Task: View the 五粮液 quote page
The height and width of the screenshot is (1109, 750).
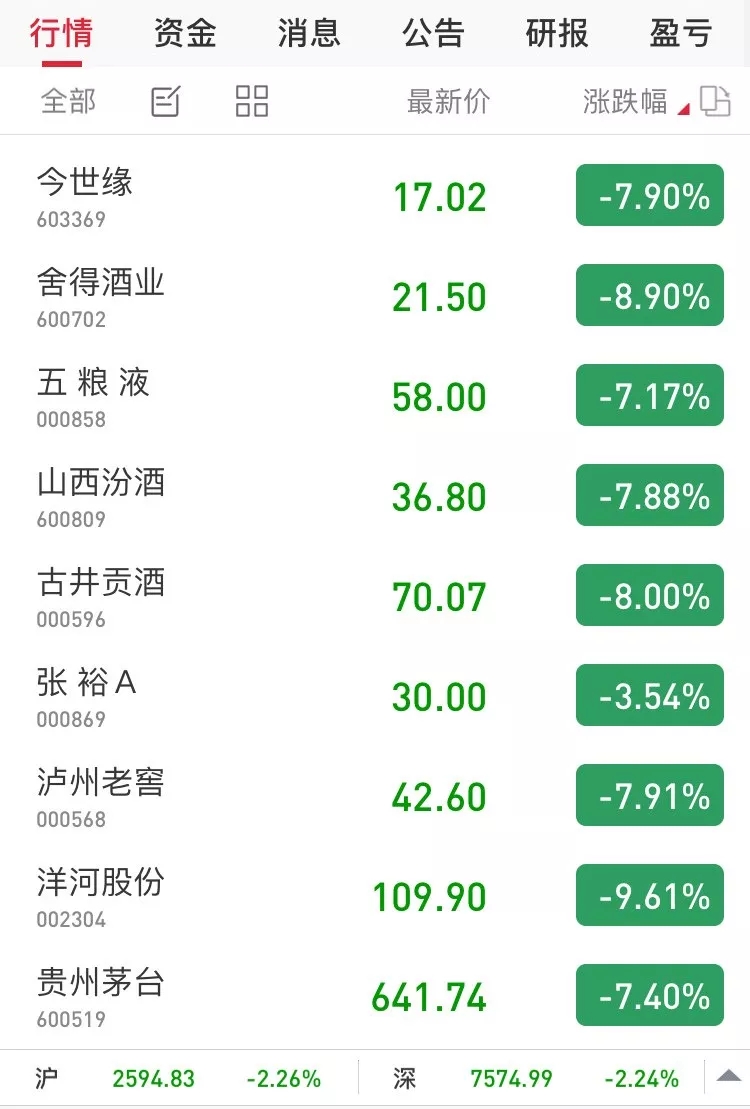Action: coord(93,396)
